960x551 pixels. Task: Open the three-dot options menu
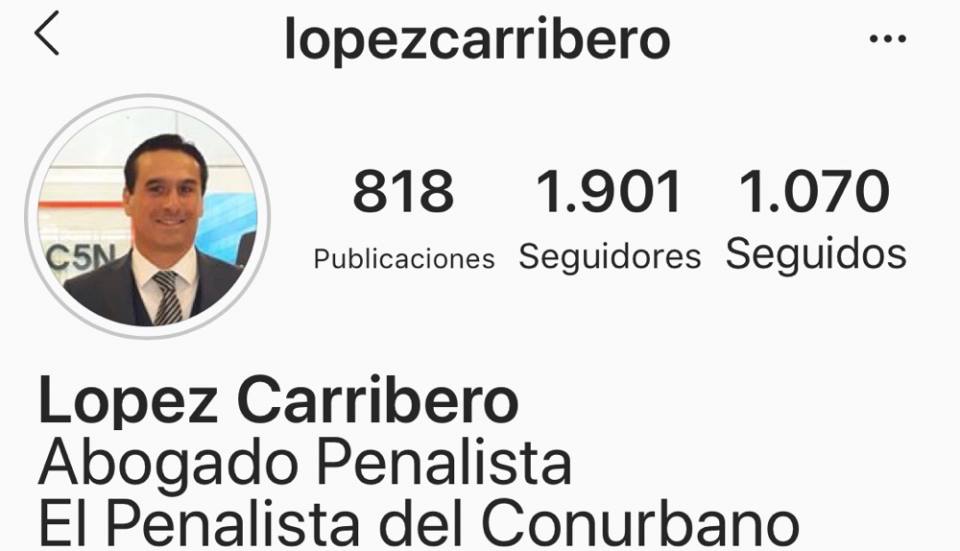click(x=887, y=39)
